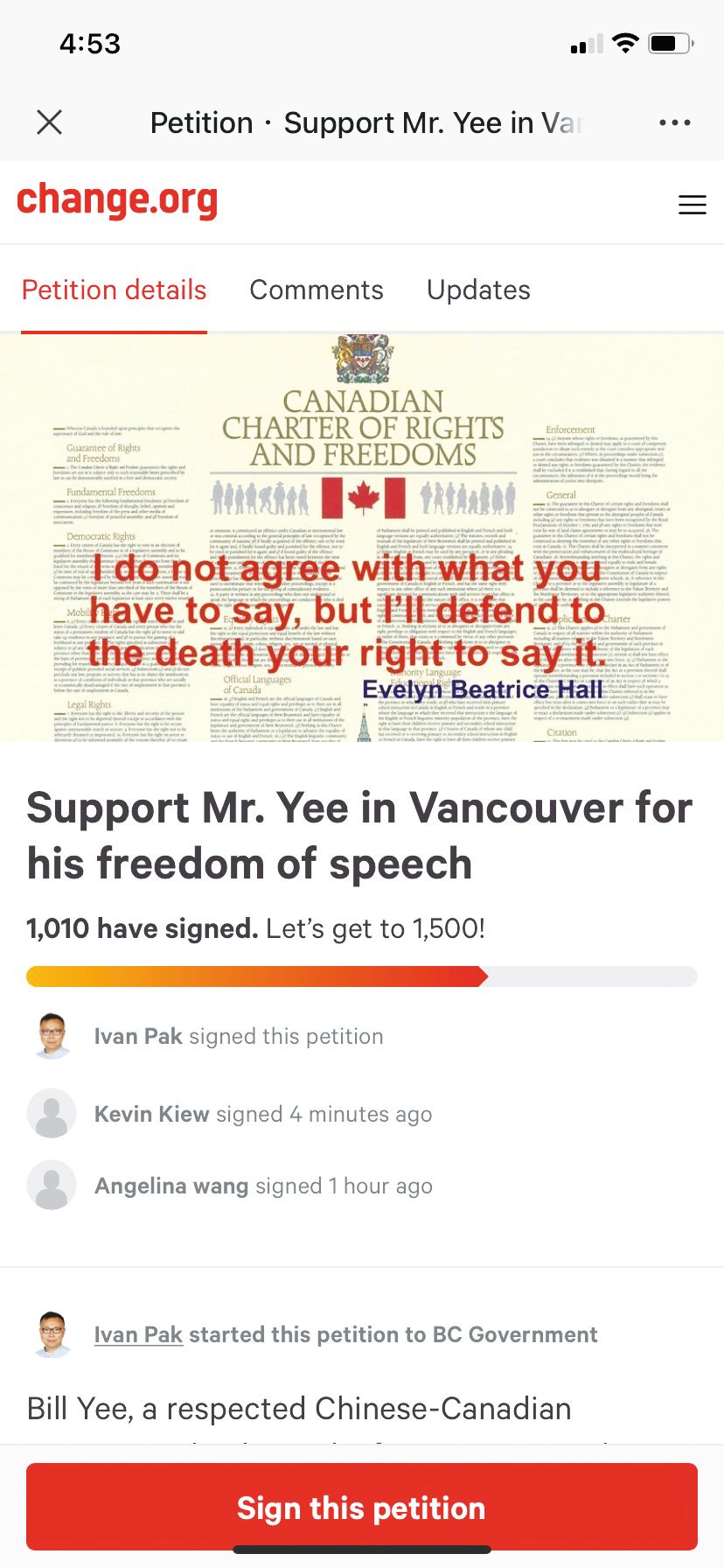Screen dimensions: 724x1568
Task: Go to the change.org homepage logo
Action: pyautogui.click(x=117, y=200)
